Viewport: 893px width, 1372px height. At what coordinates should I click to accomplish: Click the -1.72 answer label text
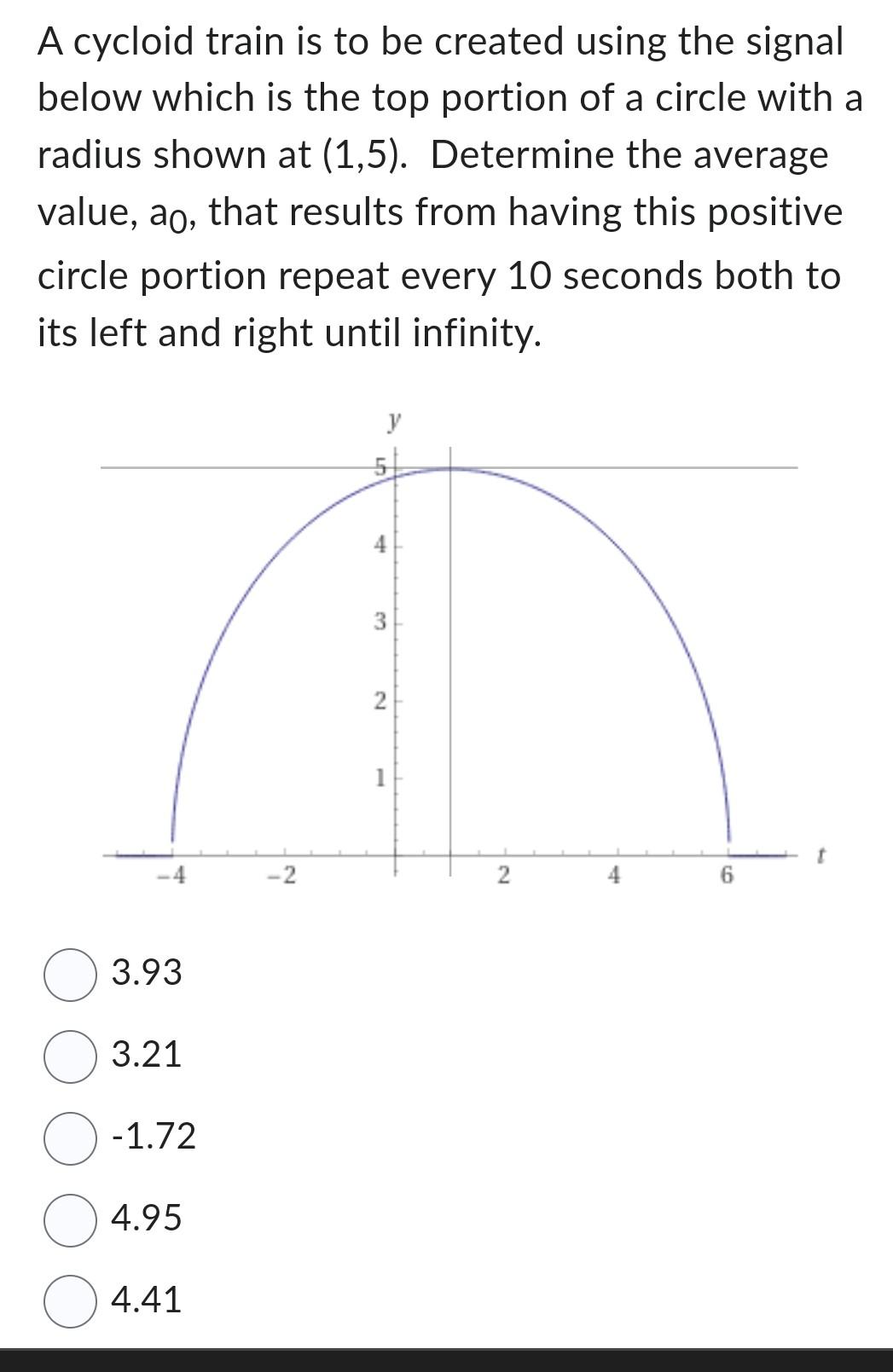[x=154, y=1137]
